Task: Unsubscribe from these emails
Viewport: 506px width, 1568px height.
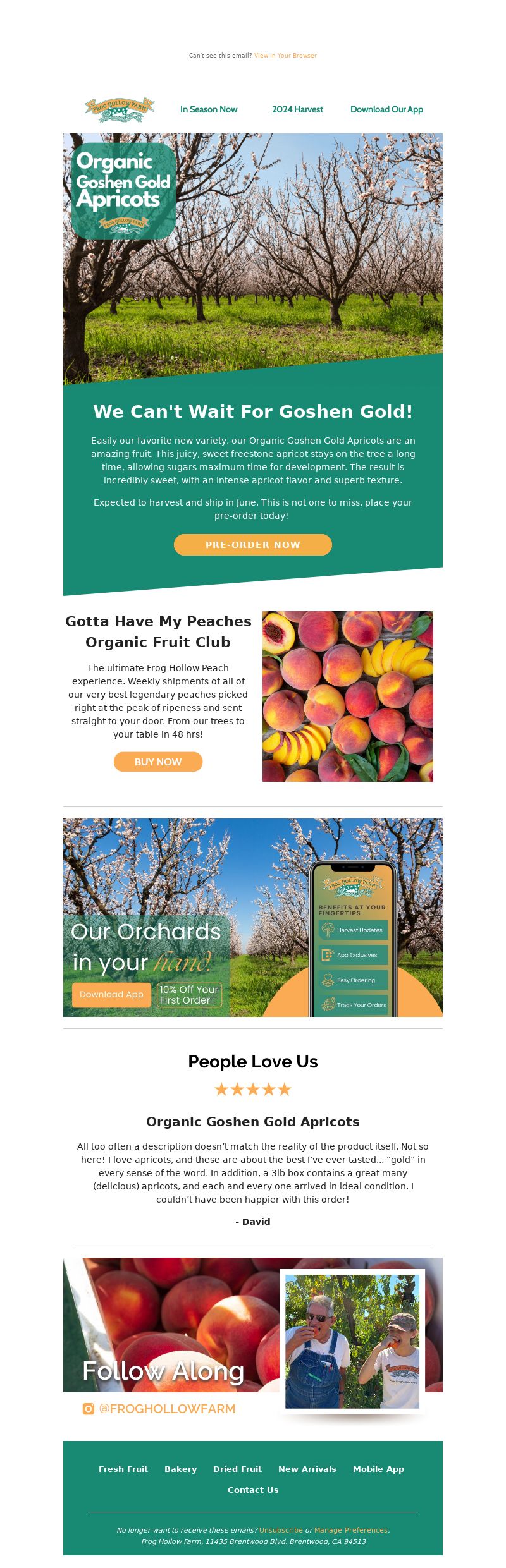Action: click(x=281, y=1530)
